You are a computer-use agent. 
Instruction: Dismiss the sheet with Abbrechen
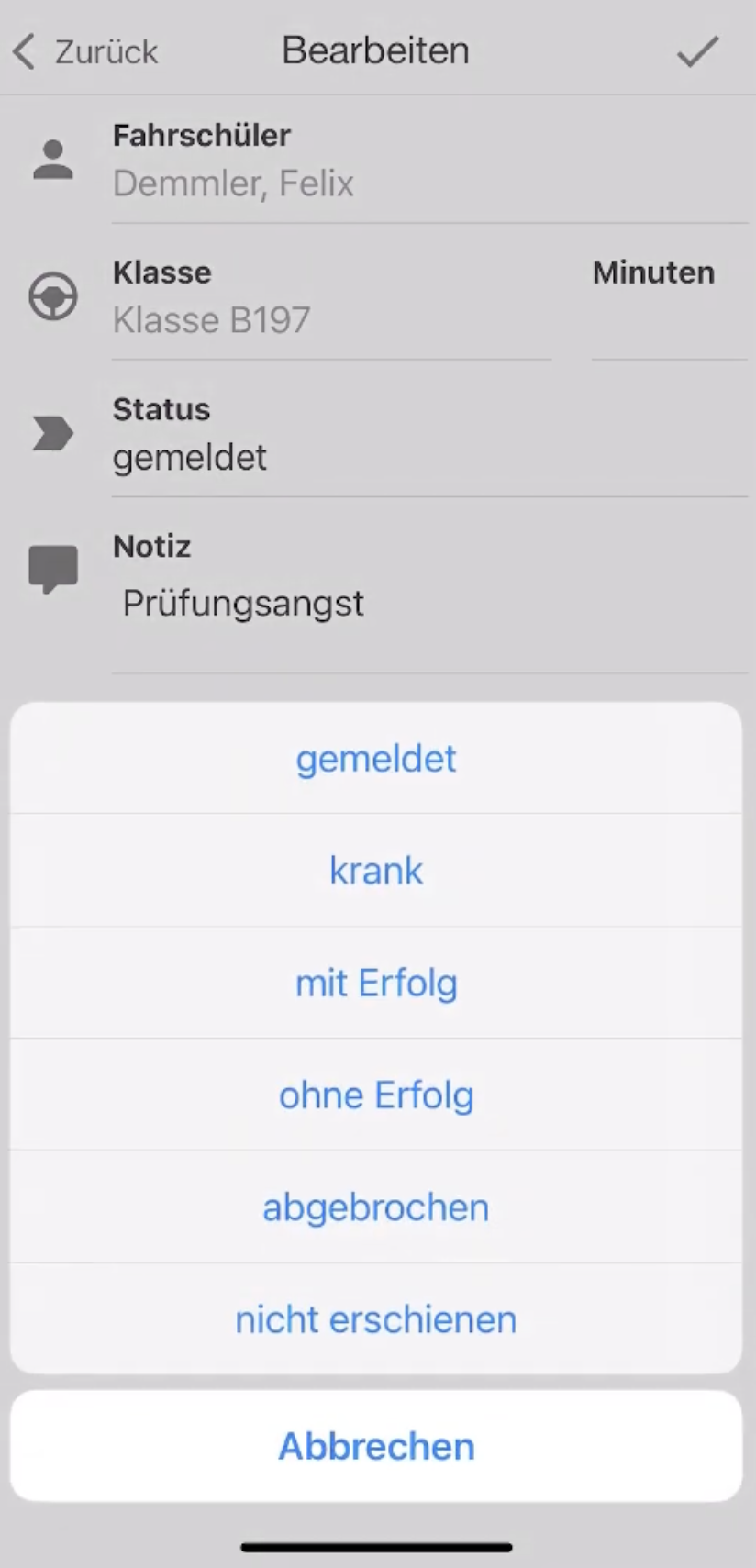[375, 1446]
